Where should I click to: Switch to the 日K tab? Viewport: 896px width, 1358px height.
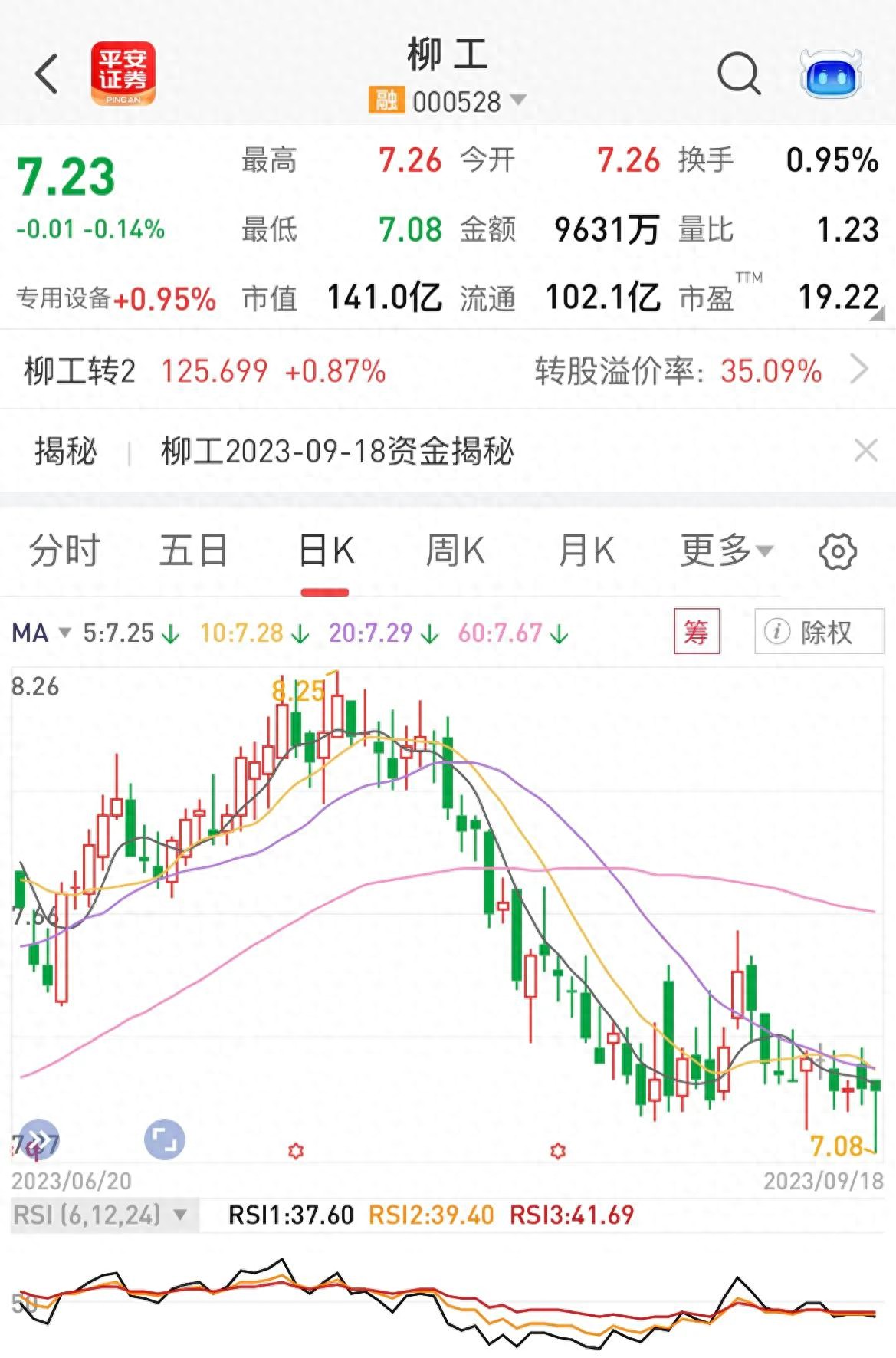[326, 549]
